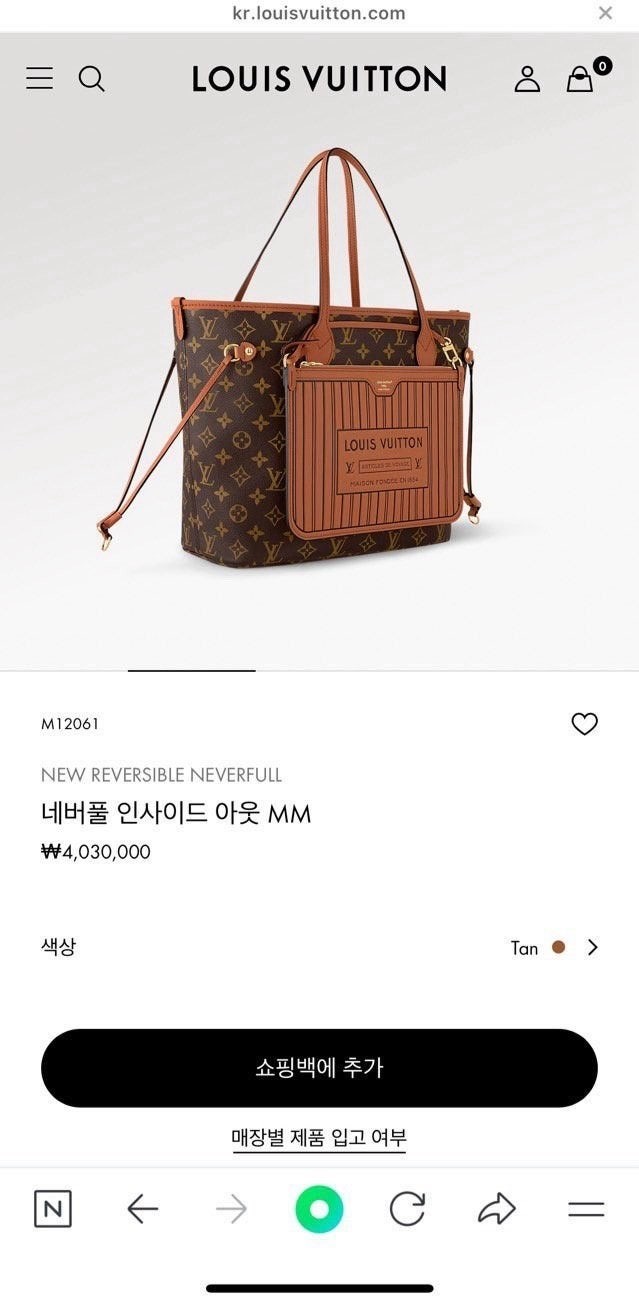This screenshot has width=639, height=1307.
Task: Open the site search
Action: coord(92,79)
